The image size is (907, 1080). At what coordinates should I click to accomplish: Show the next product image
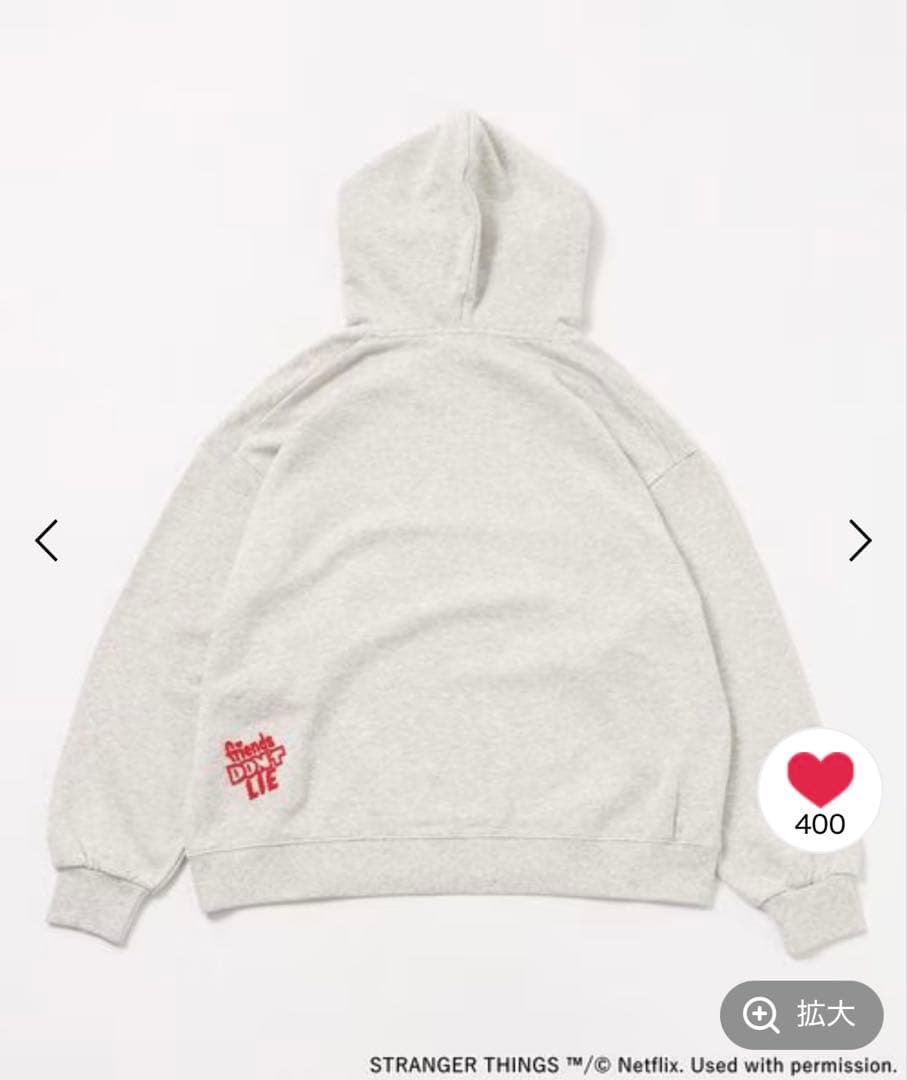click(860, 541)
